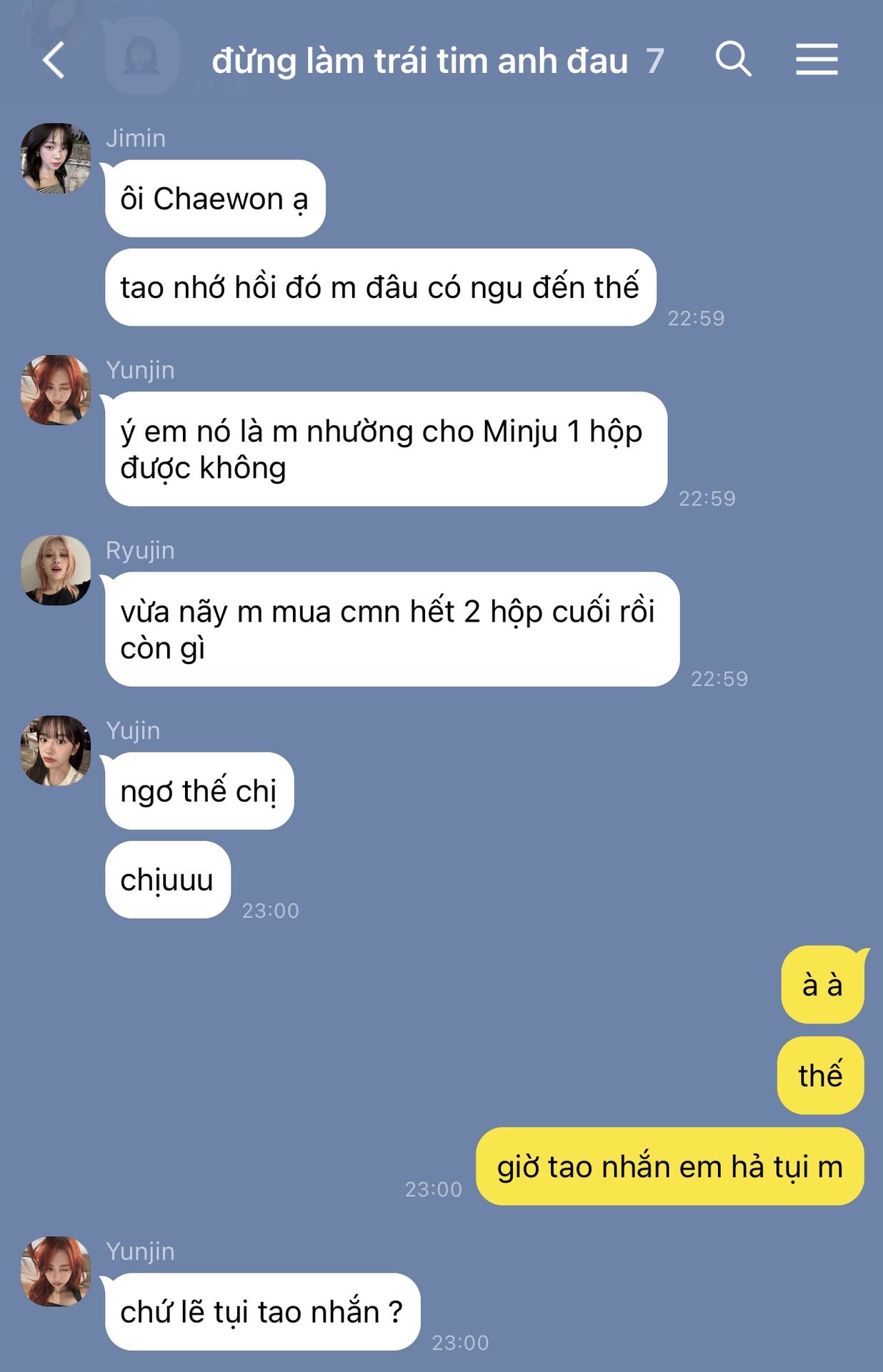Screen dimensions: 883x1372
Task: Open the chat menu
Action: (817, 59)
